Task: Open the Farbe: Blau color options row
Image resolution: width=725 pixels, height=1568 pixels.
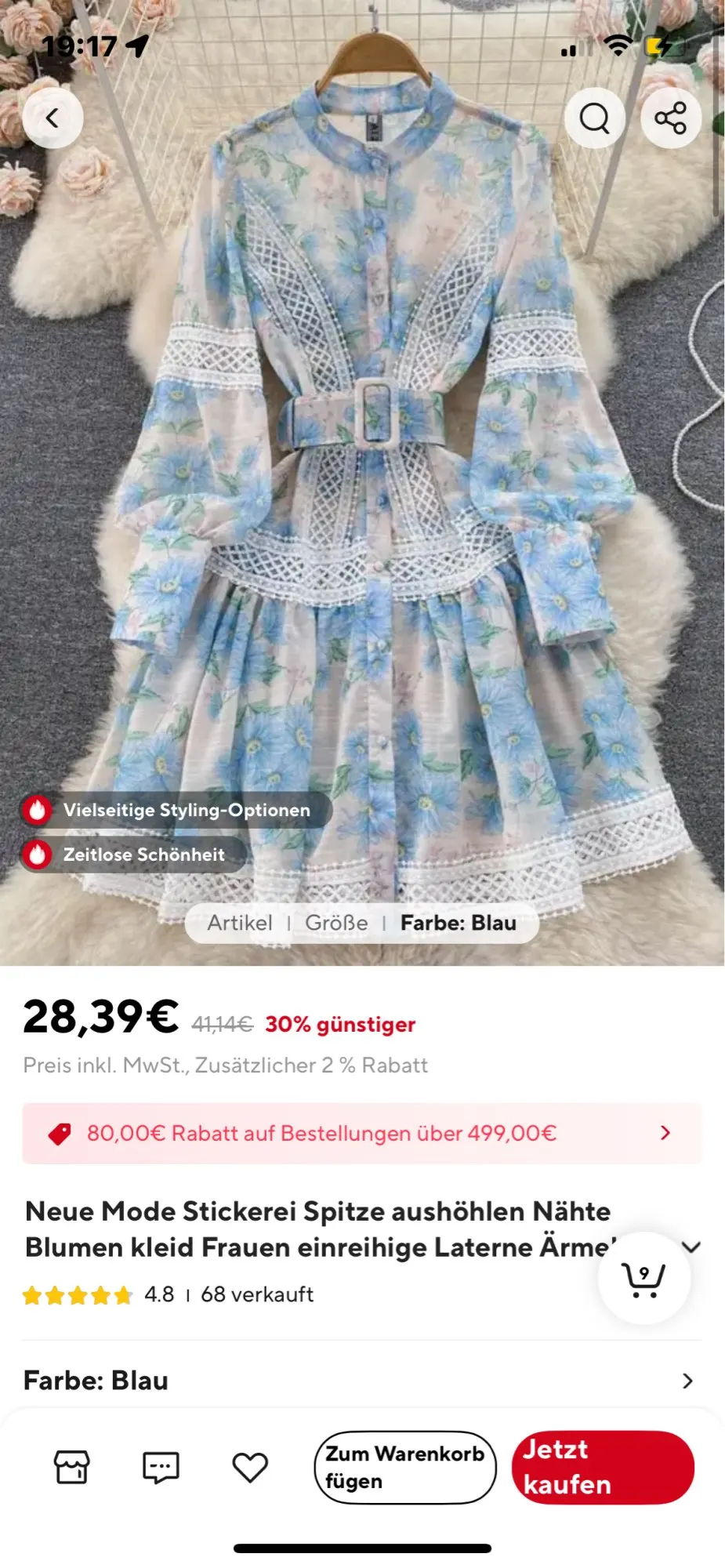Action: 362,1381
